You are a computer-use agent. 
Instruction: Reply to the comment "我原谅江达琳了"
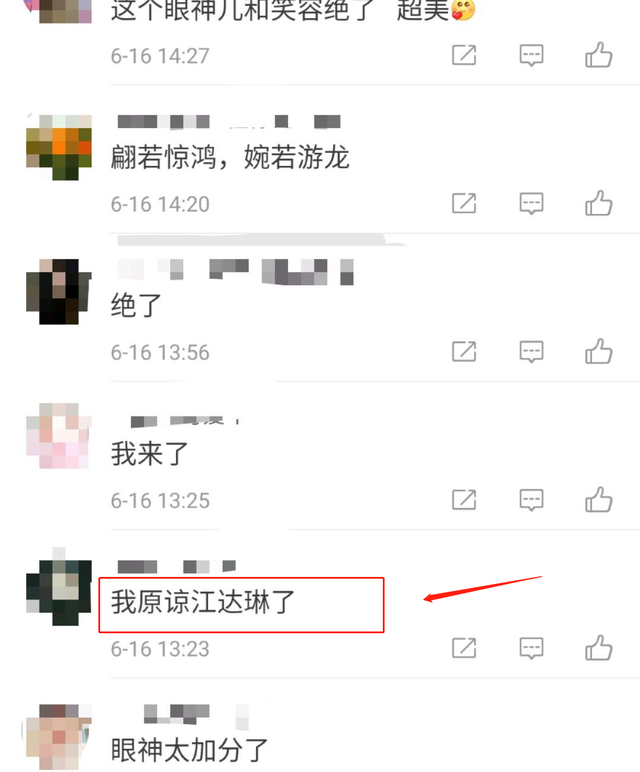(531, 648)
